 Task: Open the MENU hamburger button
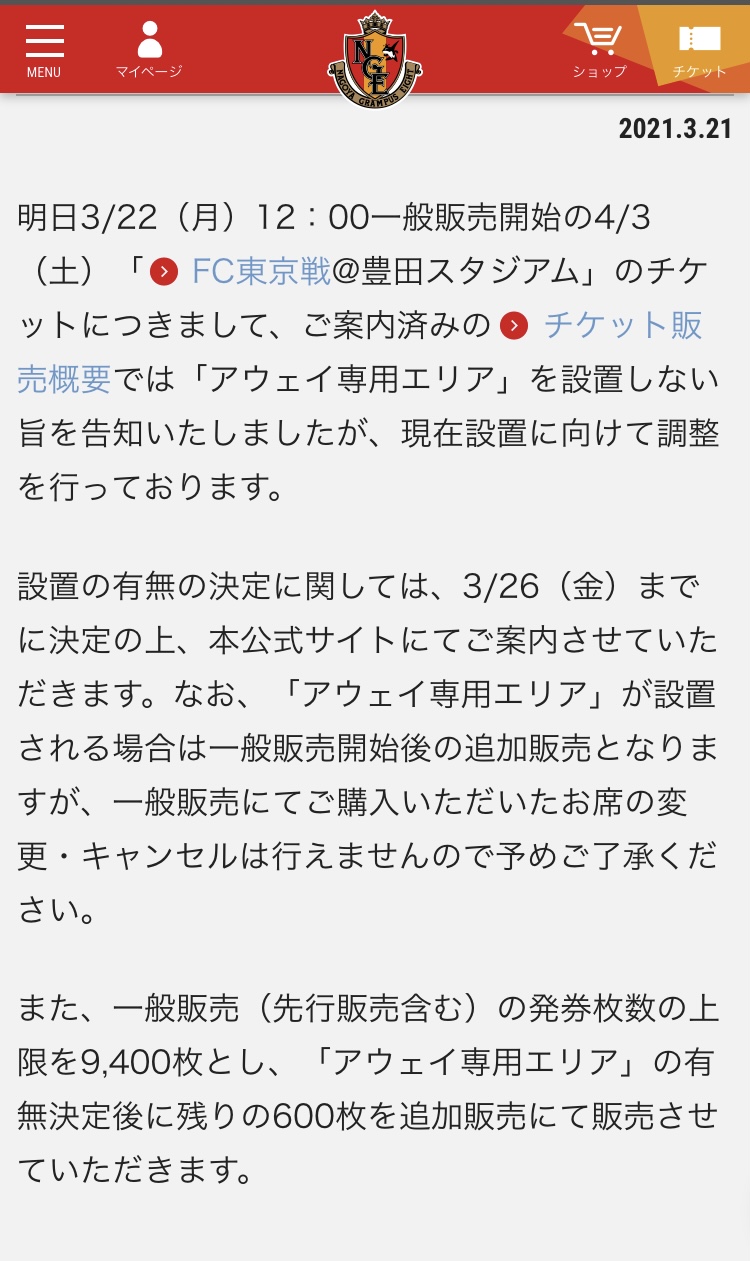[44, 51]
